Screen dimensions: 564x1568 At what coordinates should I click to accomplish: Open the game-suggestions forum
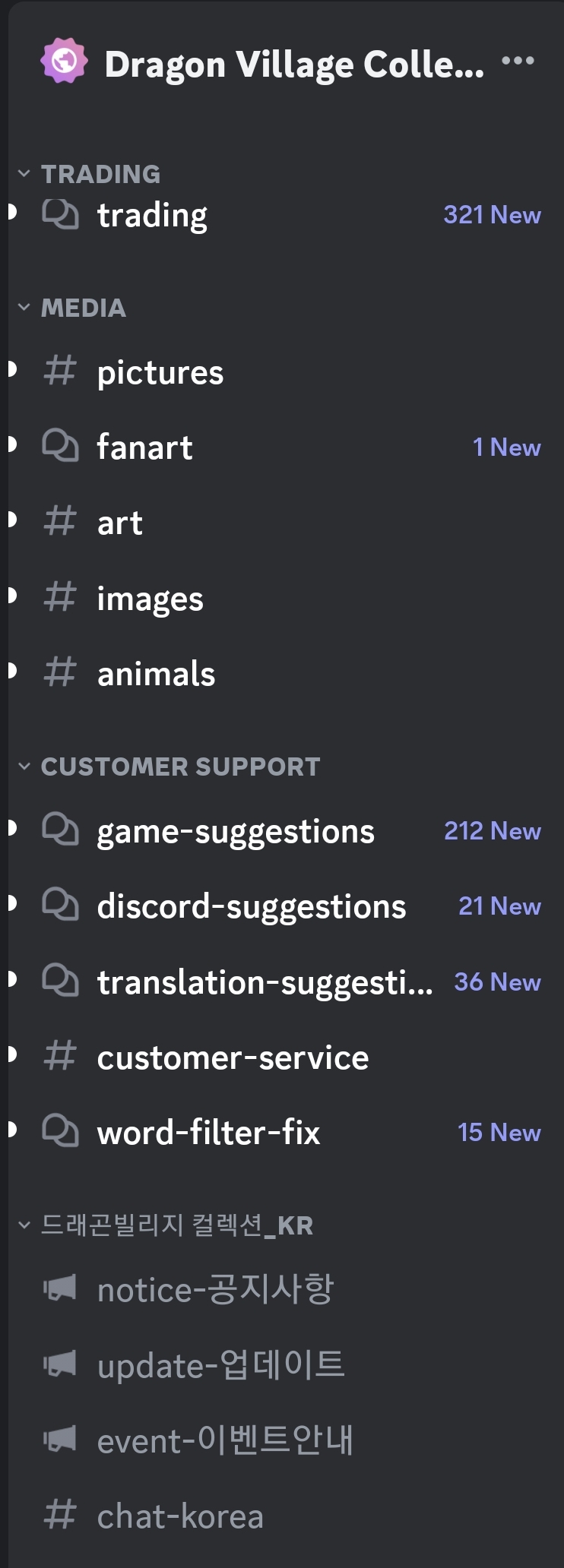click(x=236, y=831)
